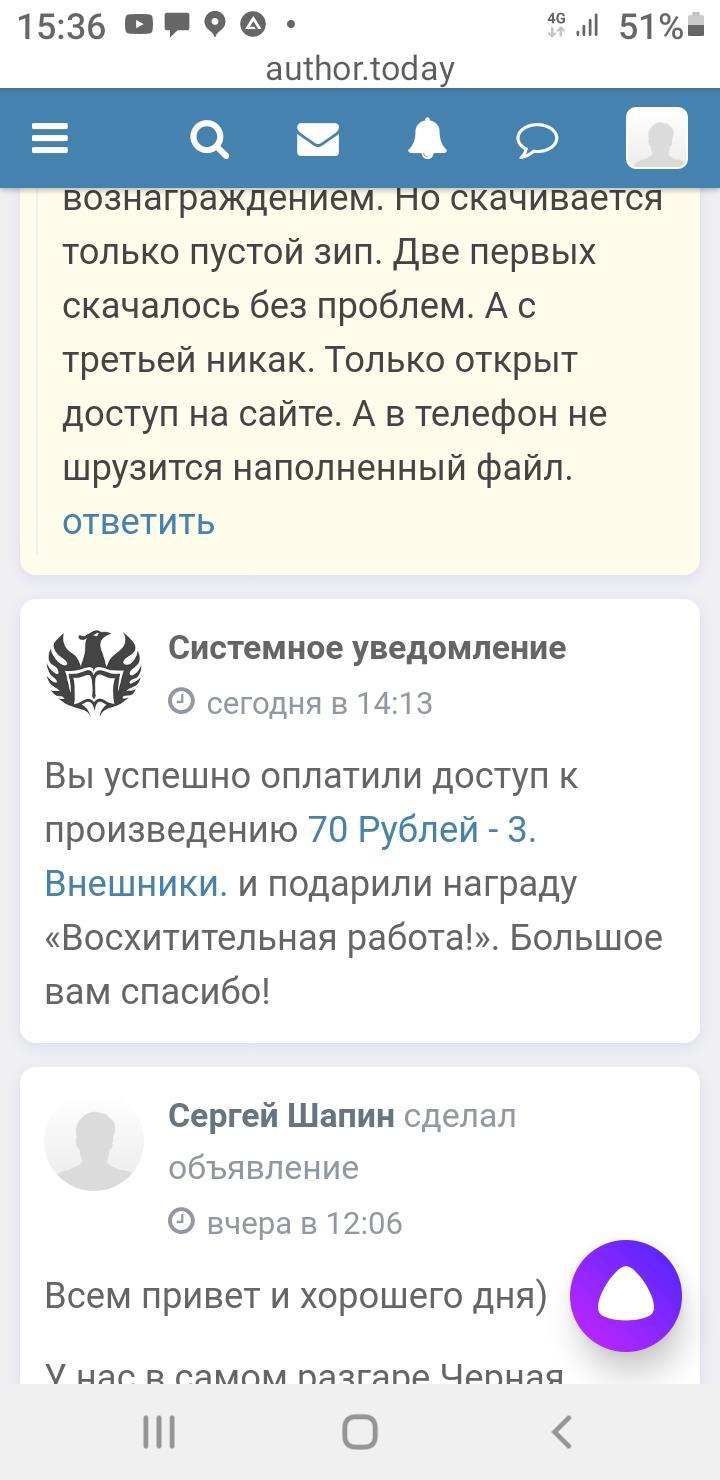The height and width of the screenshot is (1480, 720).
Task: Open Сергей Шапин's avatar picture
Action: (x=94, y=1141)
